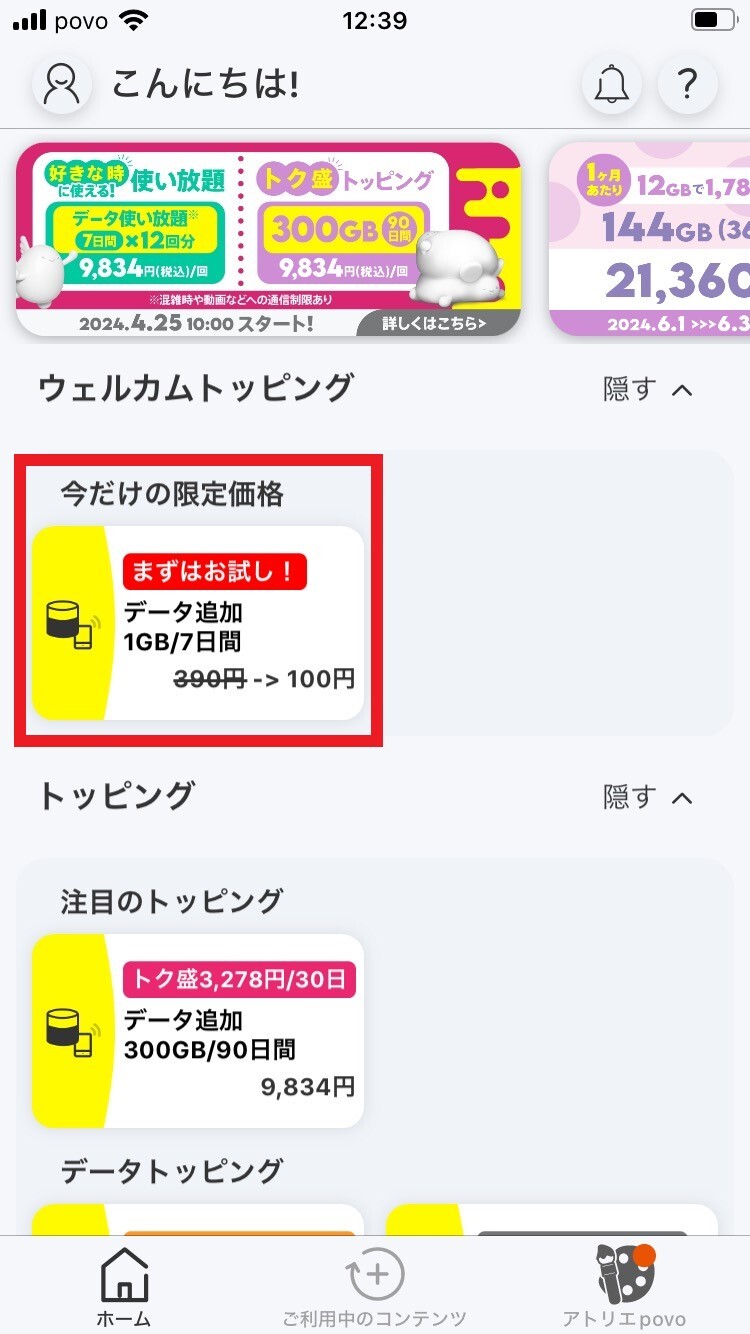Viewport: 750px width, 1334px height.
Task: Open the help question mark icon
Action: click(x=688, y=84)
